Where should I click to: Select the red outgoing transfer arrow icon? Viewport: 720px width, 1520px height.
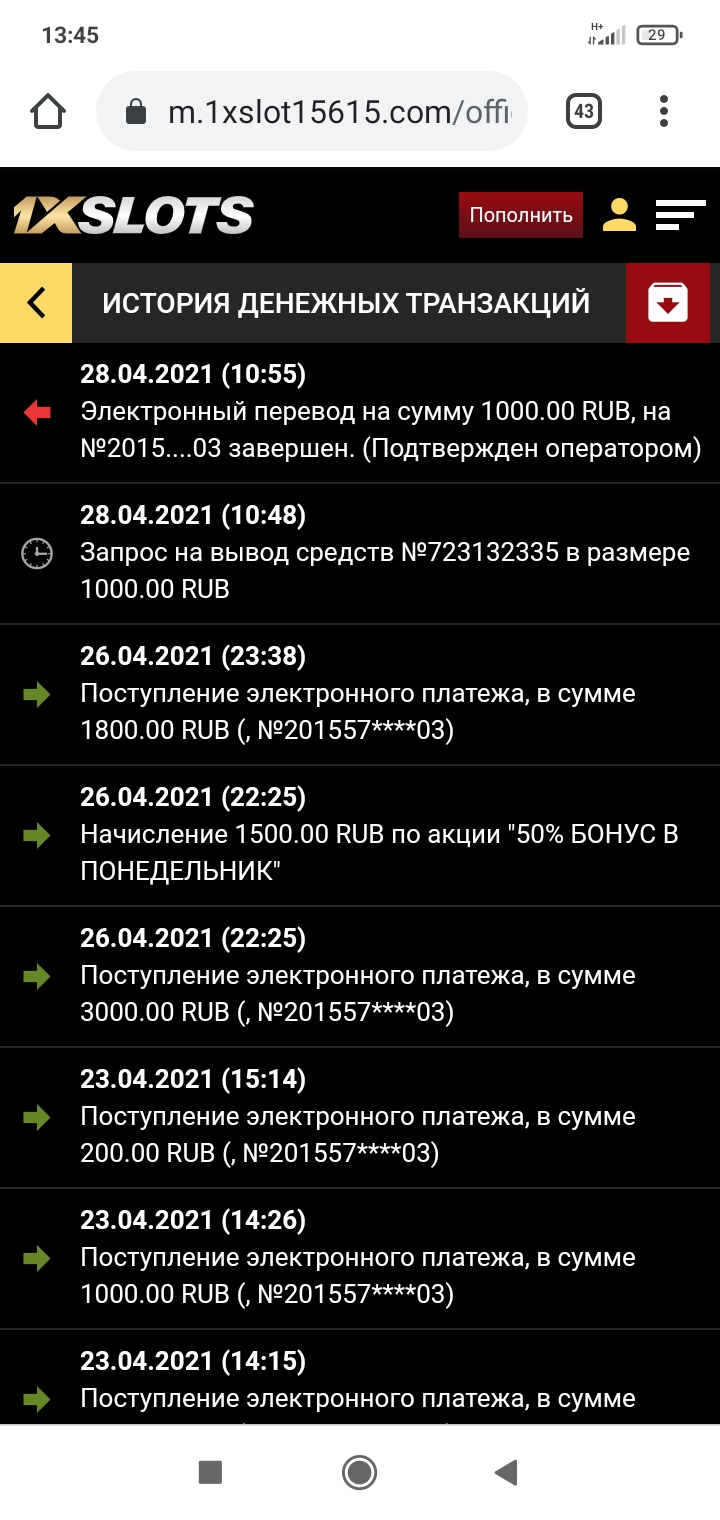tap(35, 414)
